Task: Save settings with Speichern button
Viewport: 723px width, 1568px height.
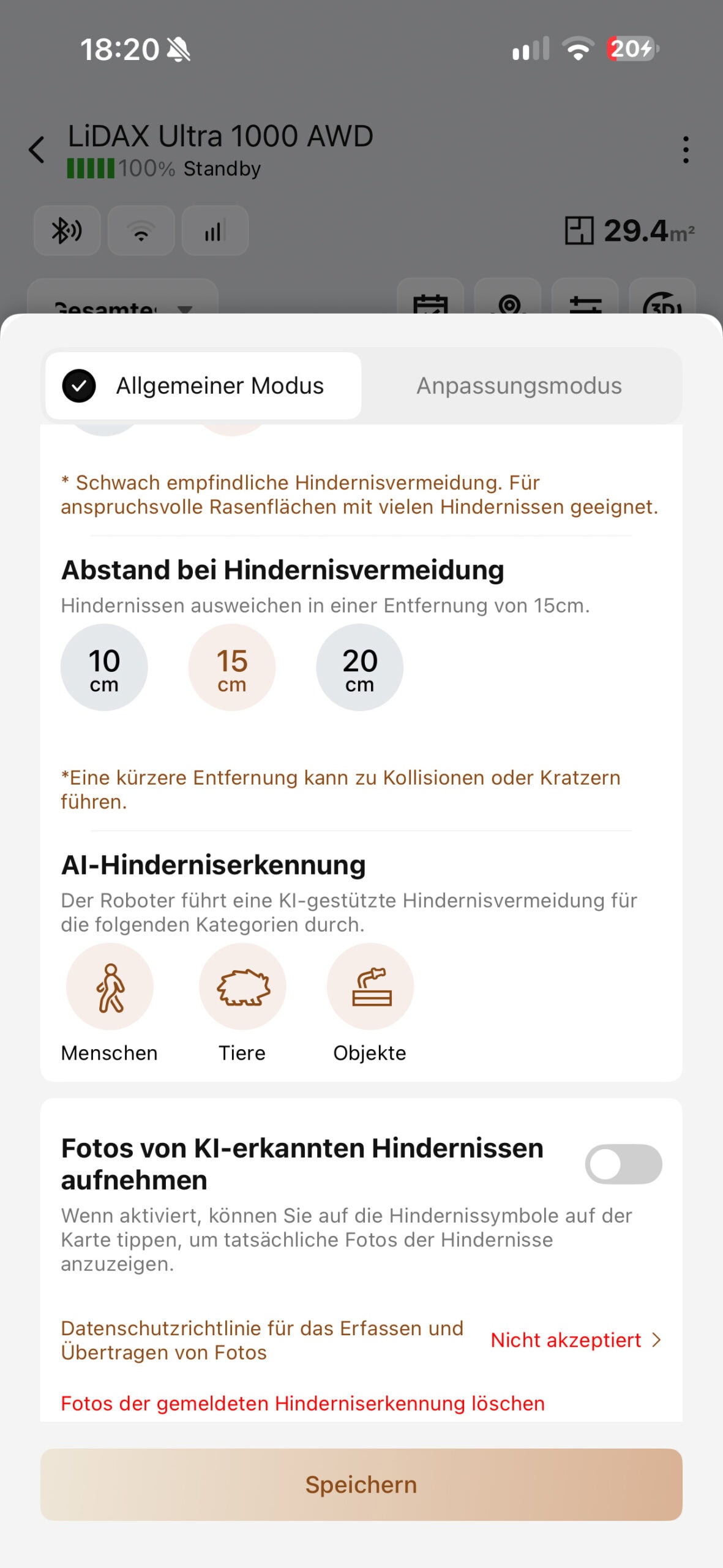Action: tap(361, 1485)
